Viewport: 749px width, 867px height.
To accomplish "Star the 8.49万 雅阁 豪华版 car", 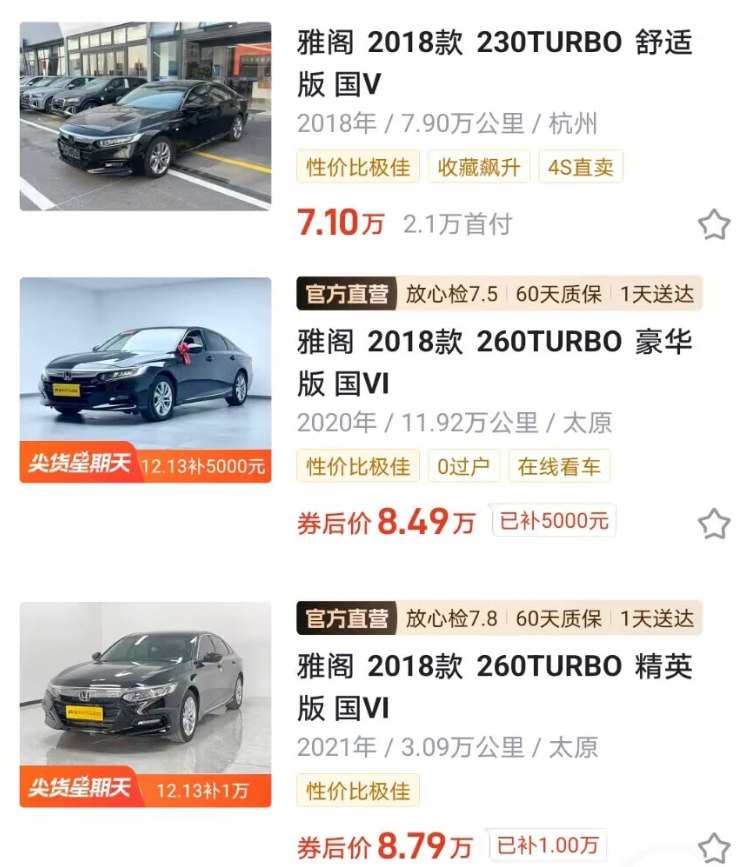I will point(713,523).
